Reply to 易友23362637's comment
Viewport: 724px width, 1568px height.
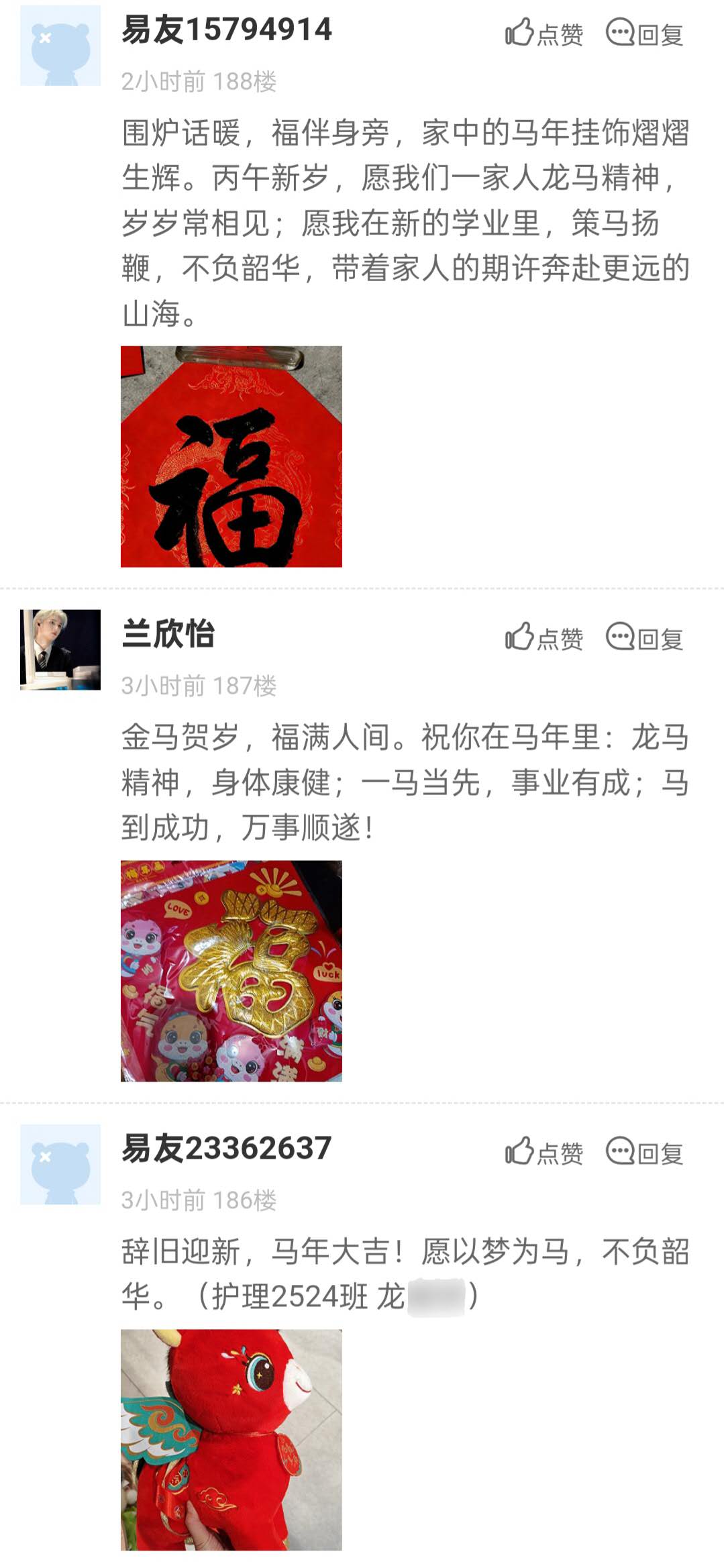pos(644,1152)
